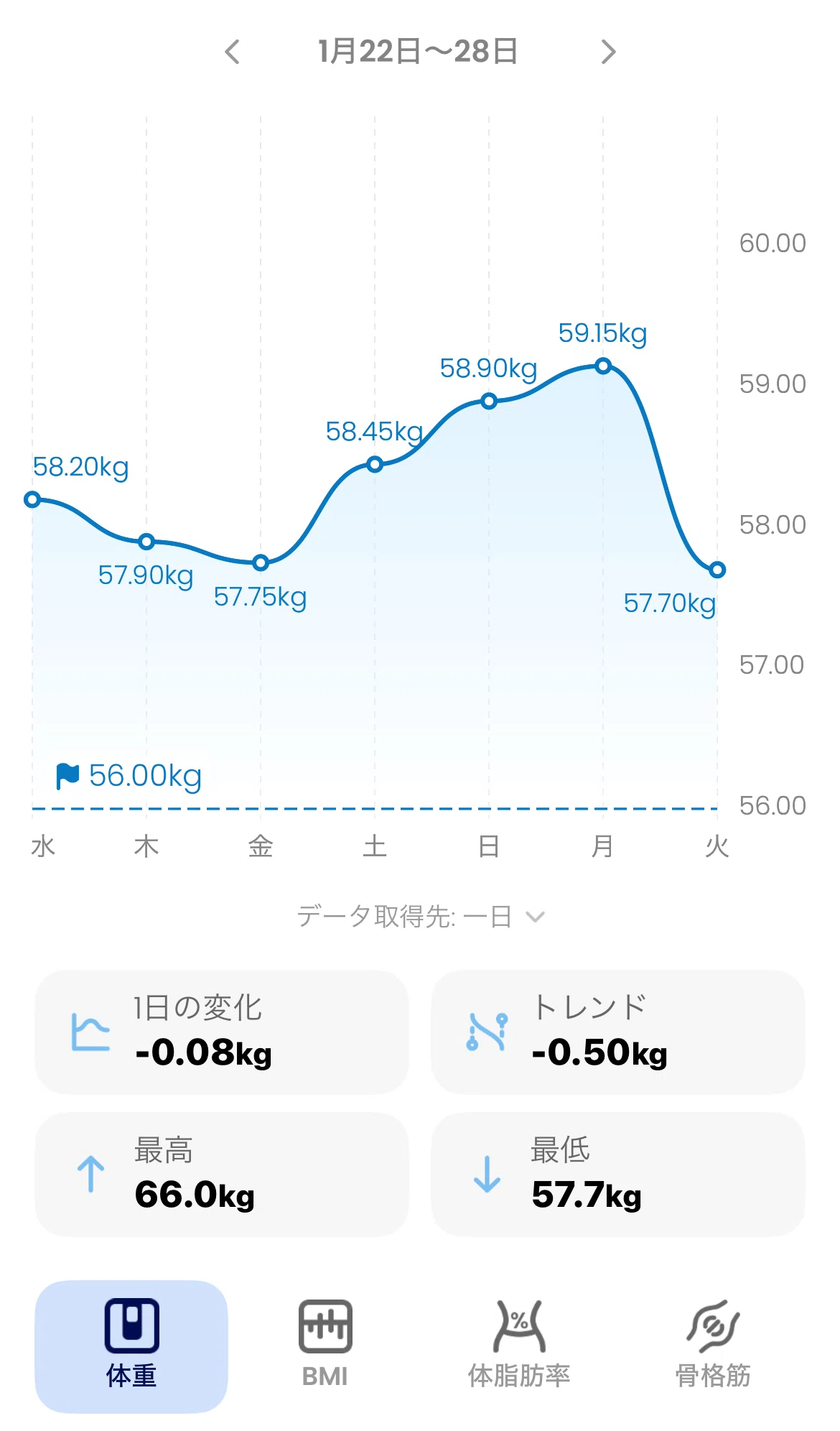Switch to the 骨格筋 tab

coord(713,1345)
